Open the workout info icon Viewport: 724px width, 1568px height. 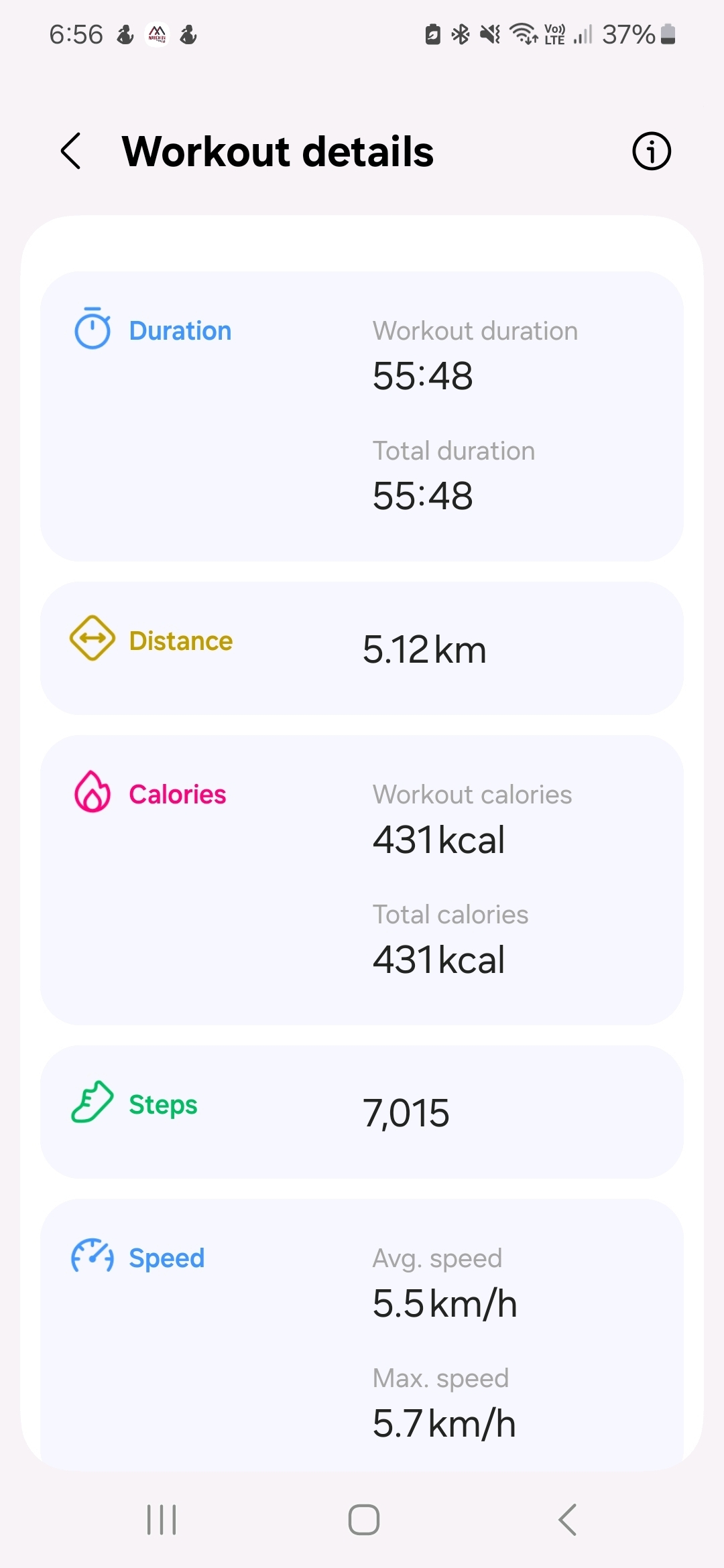[651, 151]
